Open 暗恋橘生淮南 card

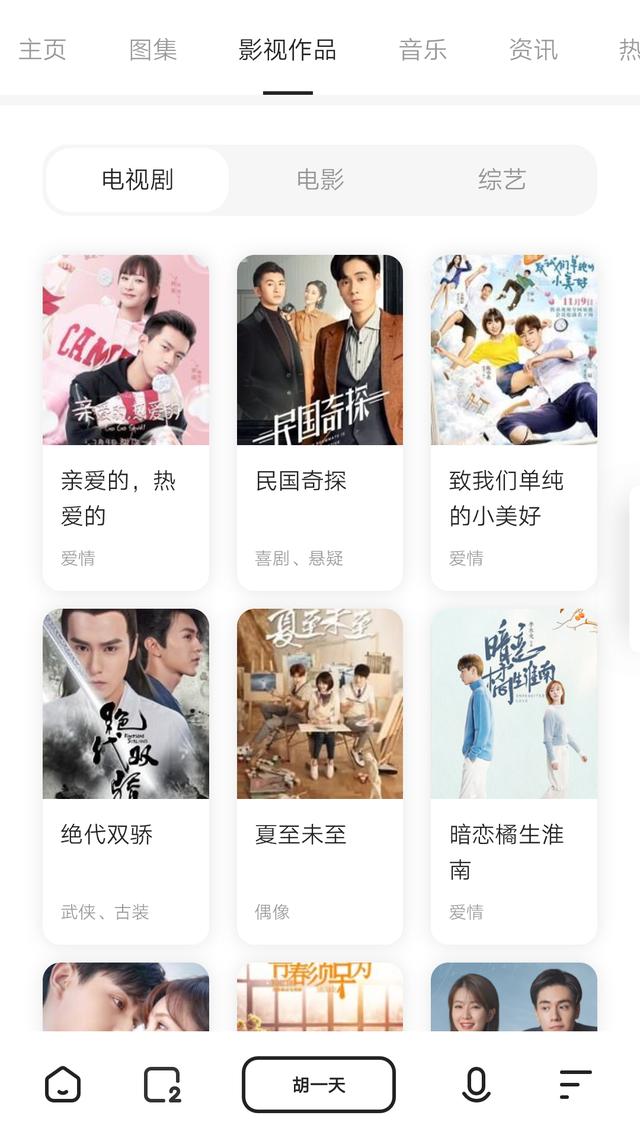pos(514,775)
